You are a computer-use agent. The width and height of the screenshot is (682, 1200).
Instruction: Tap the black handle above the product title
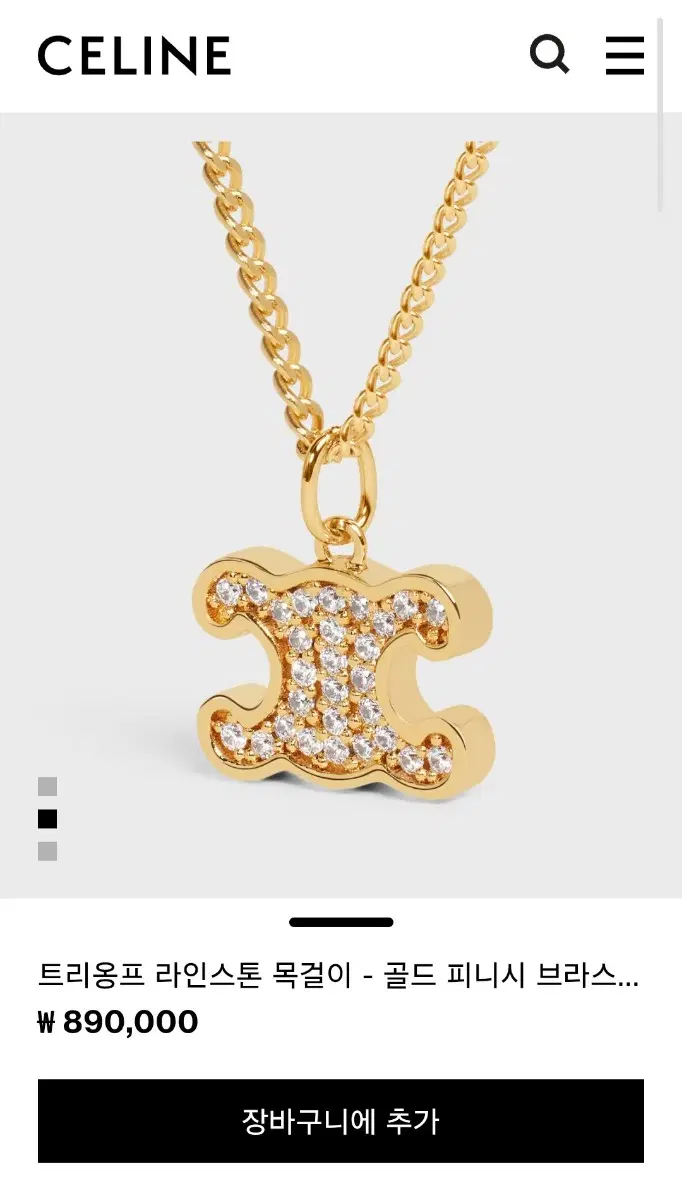click(341, 922)
